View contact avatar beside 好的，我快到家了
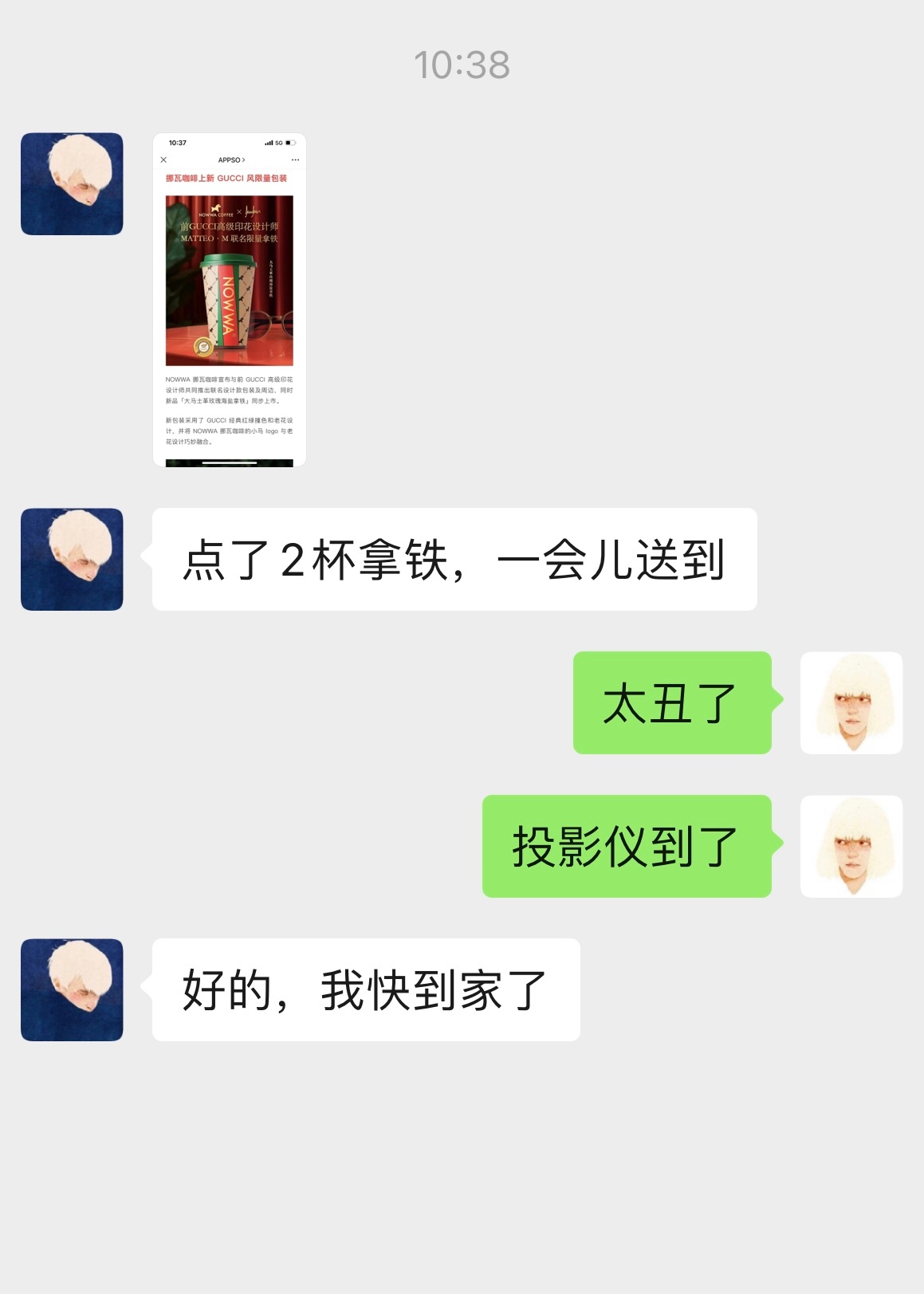The width and height of the screenshot is (924, 1294). tap(72, 990)
